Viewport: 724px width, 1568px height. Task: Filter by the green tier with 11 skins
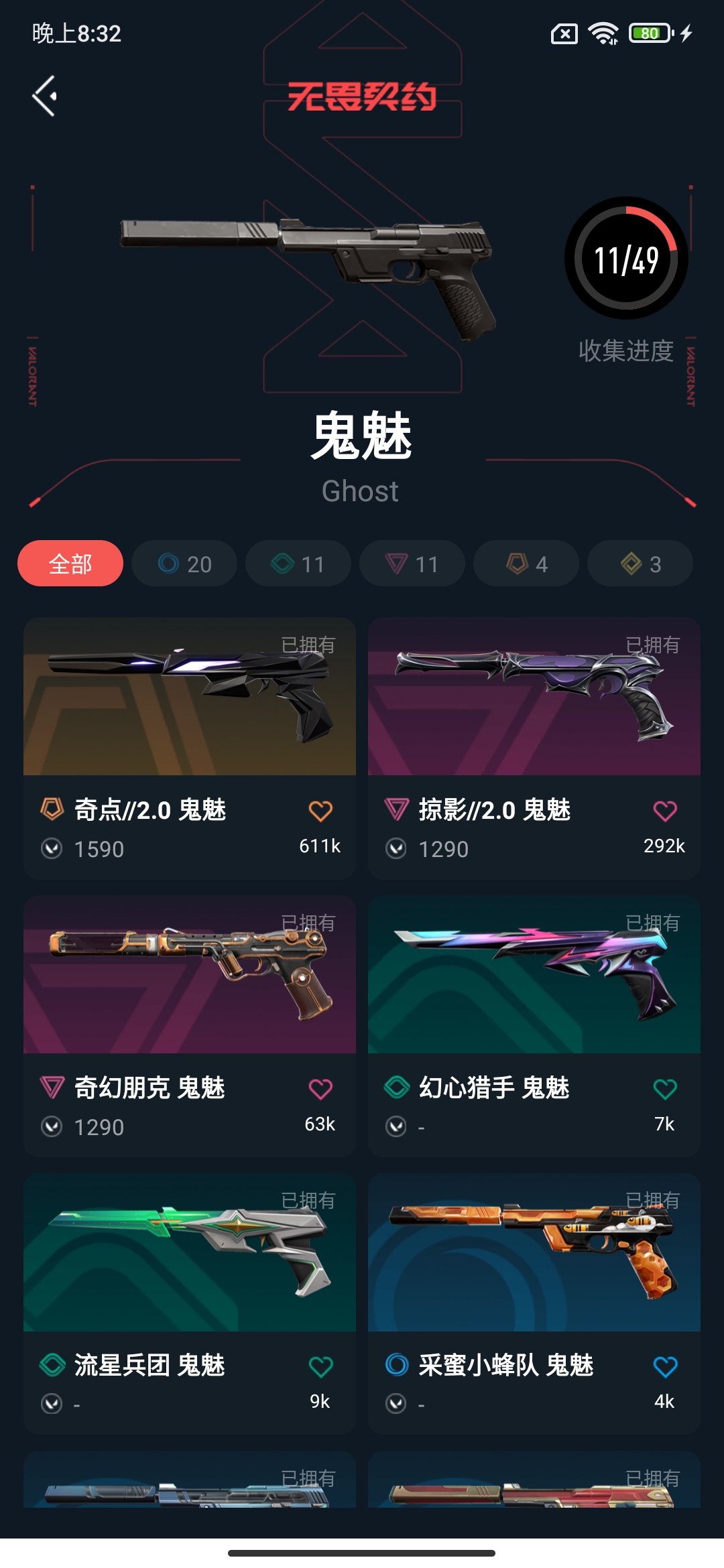click(x=298, y=564)
